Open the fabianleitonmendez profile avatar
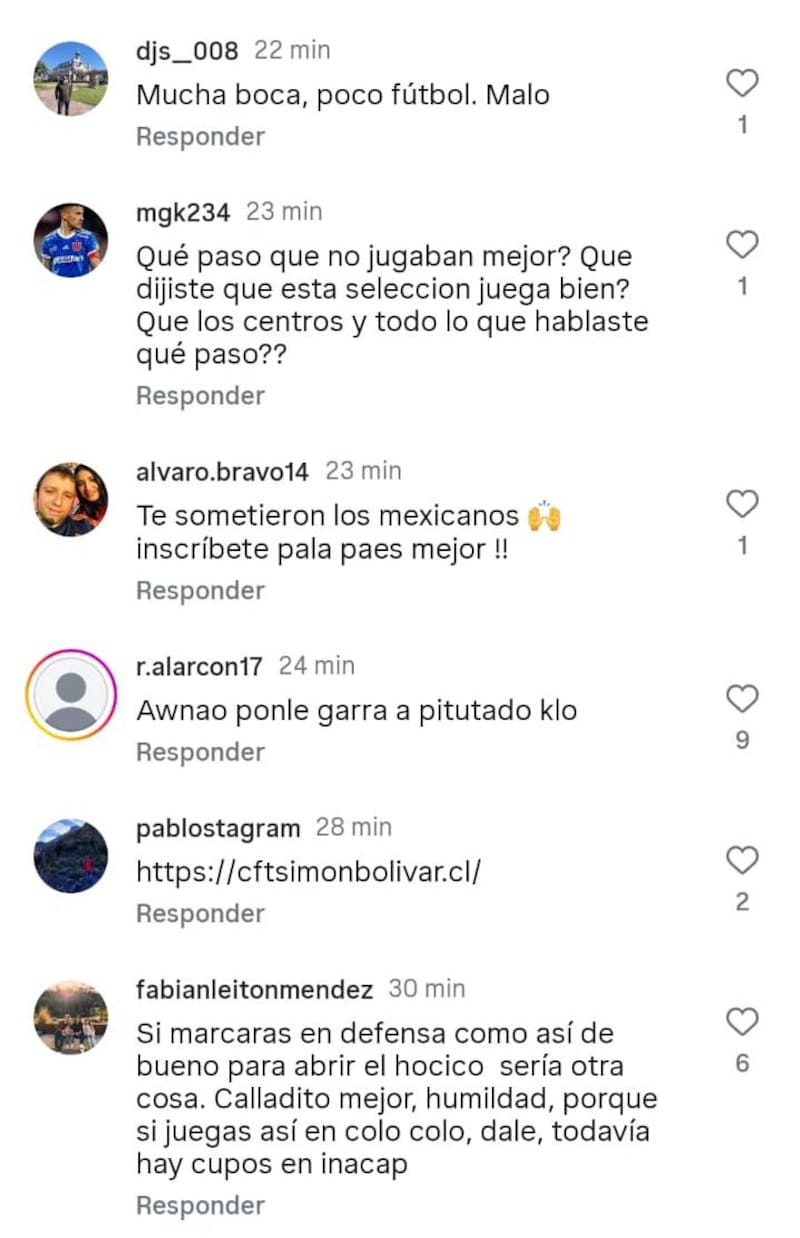 (70, 1018)
